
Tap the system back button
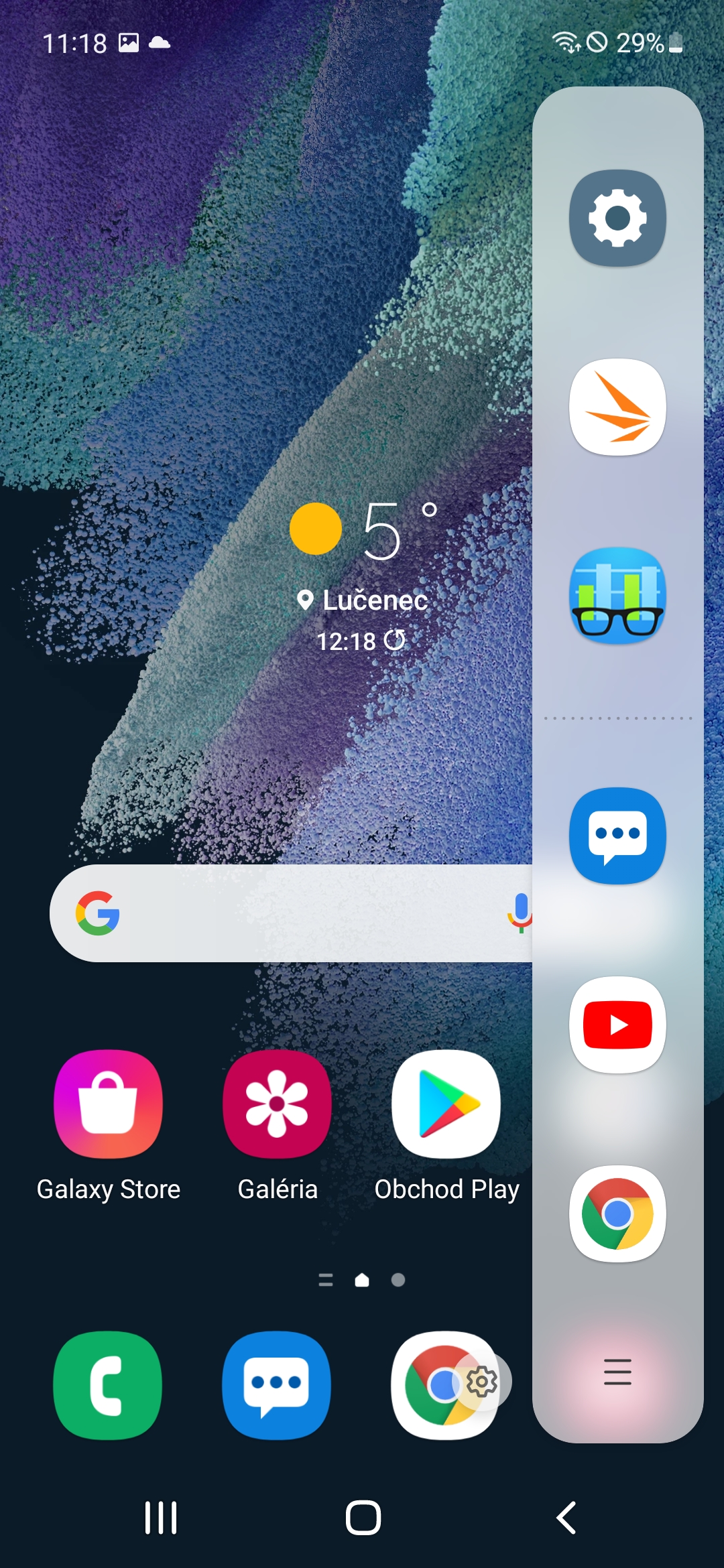tap(566, 1518)
